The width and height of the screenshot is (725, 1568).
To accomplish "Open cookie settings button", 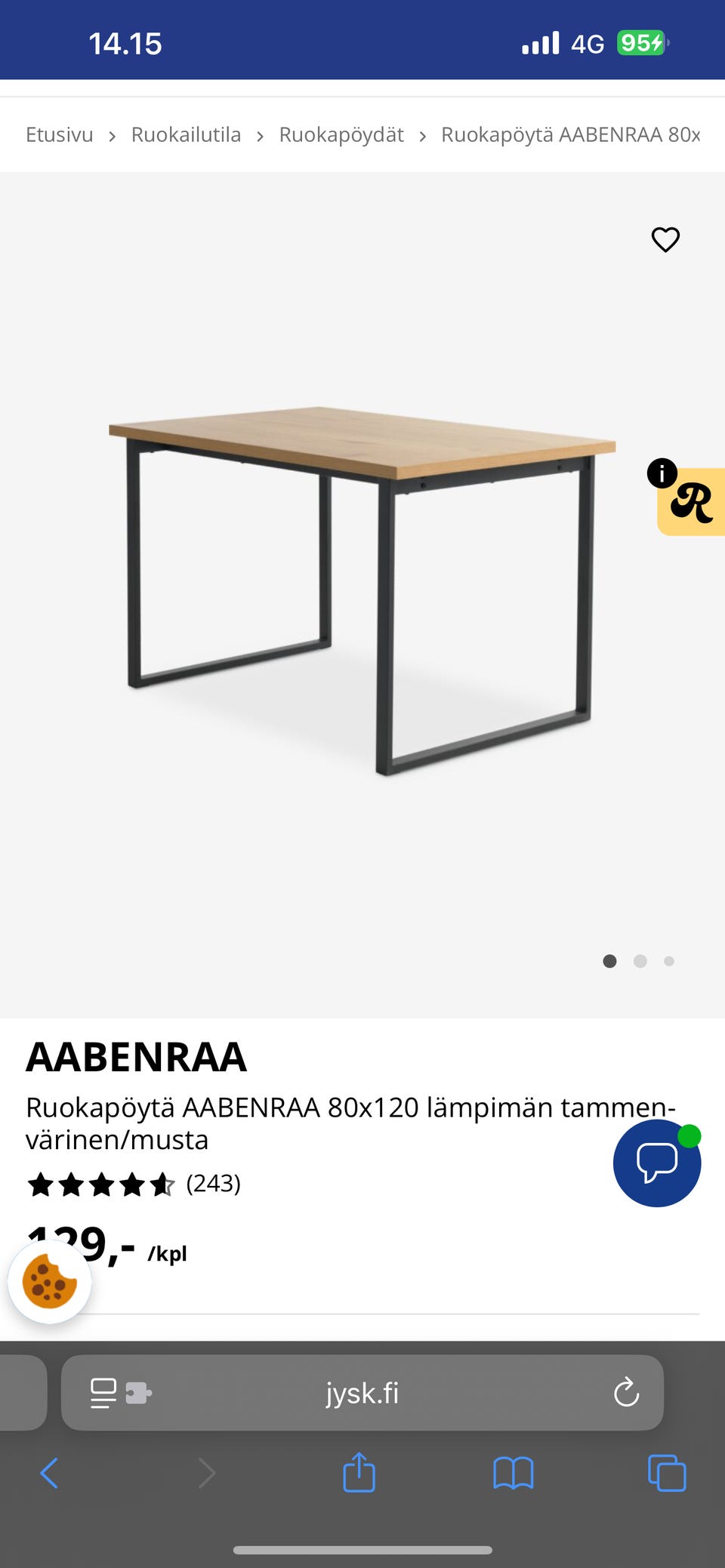I will [50, 1282].
